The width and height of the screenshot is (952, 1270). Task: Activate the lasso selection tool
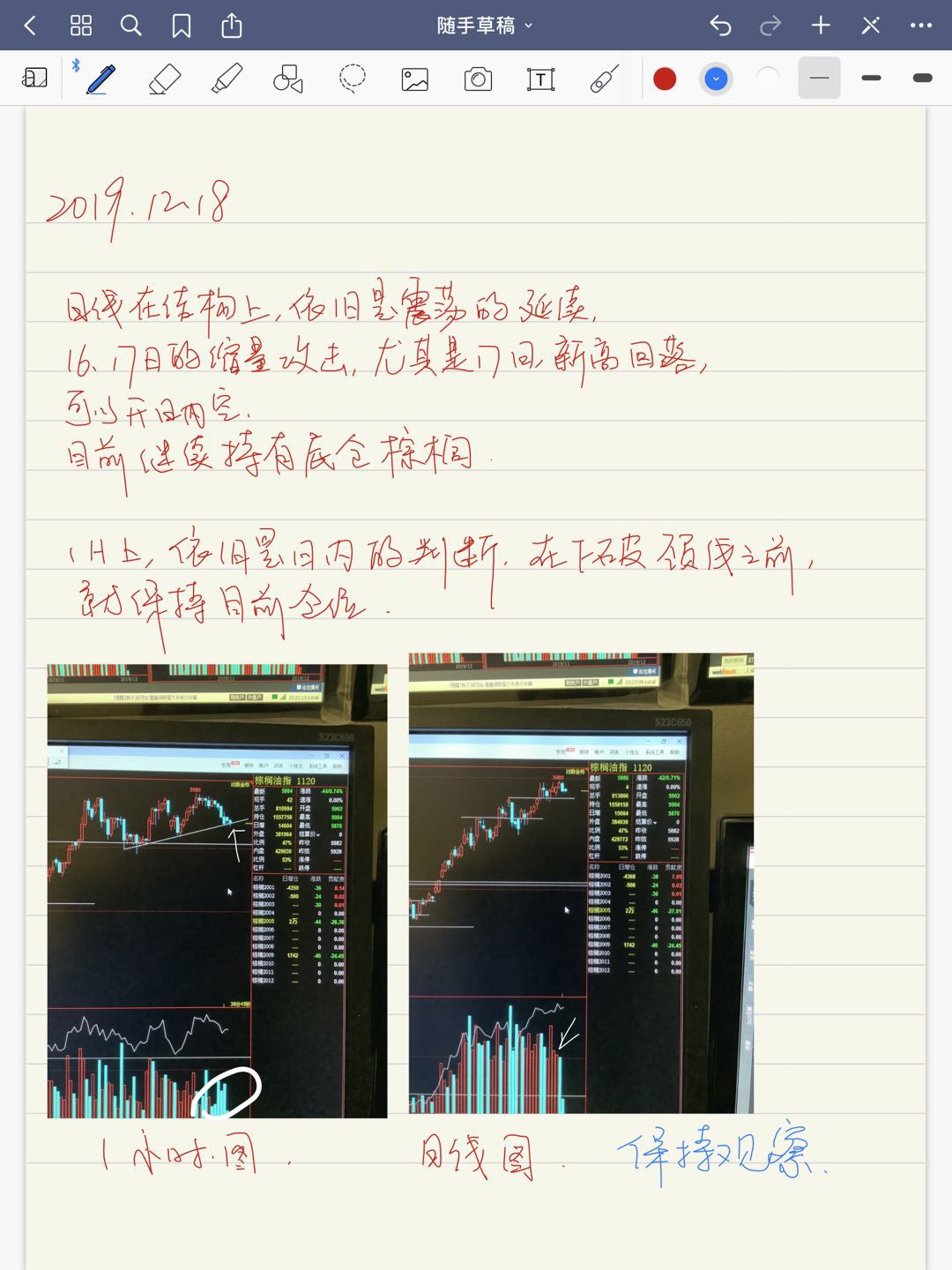point(352,78)
